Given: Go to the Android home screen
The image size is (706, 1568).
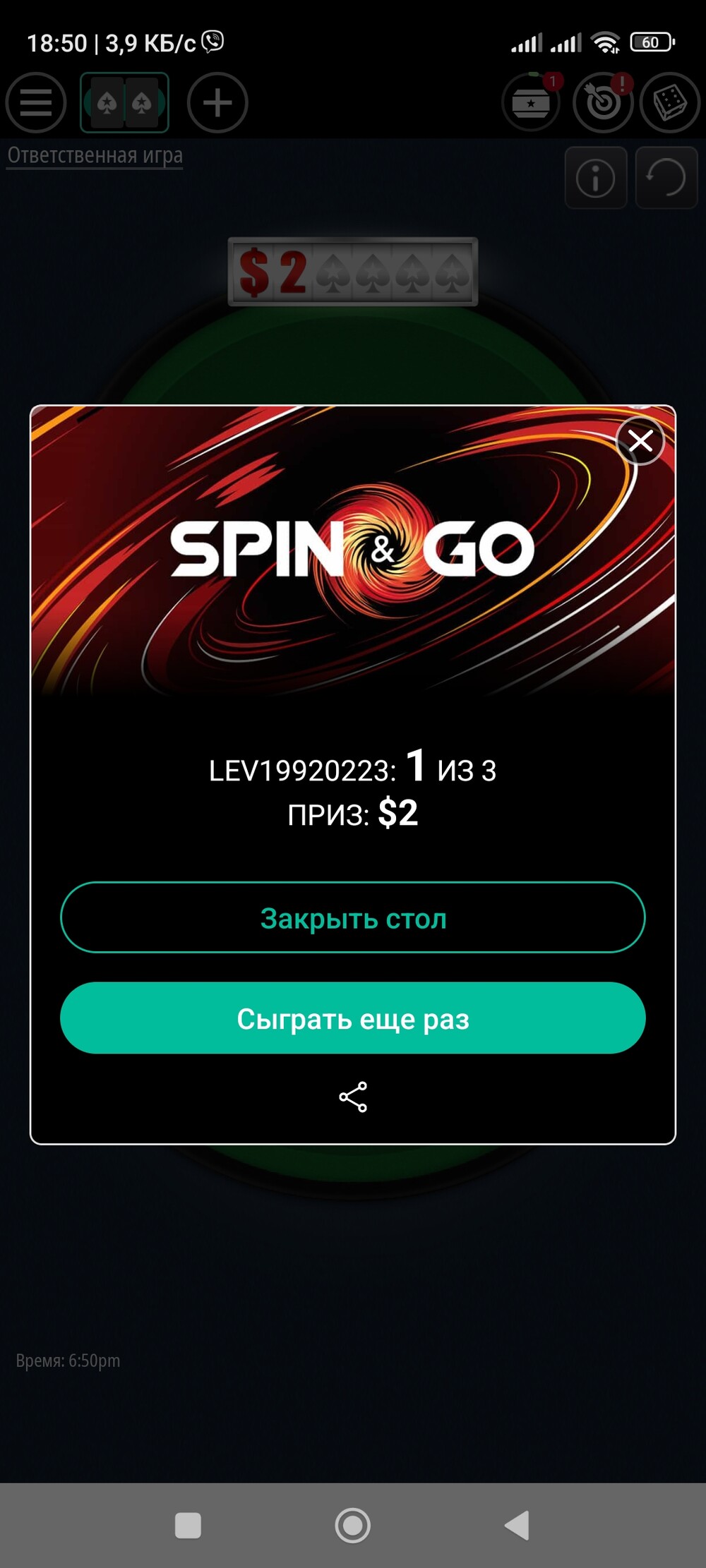Looking at the screenshot, I should [352, 1525].
